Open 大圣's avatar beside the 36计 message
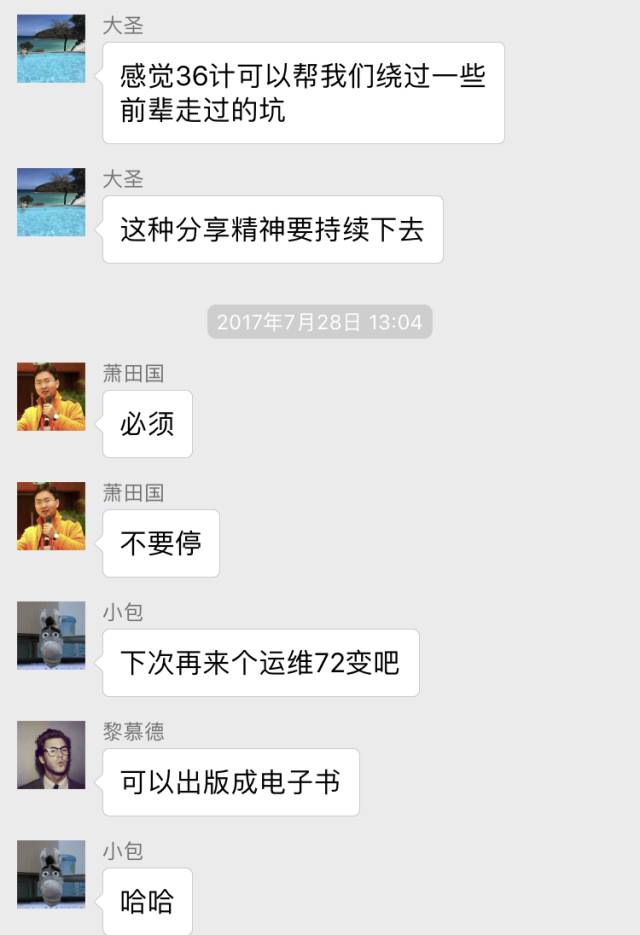The height and width of the screenshot is (935, 640). click(x=51, y=48)
